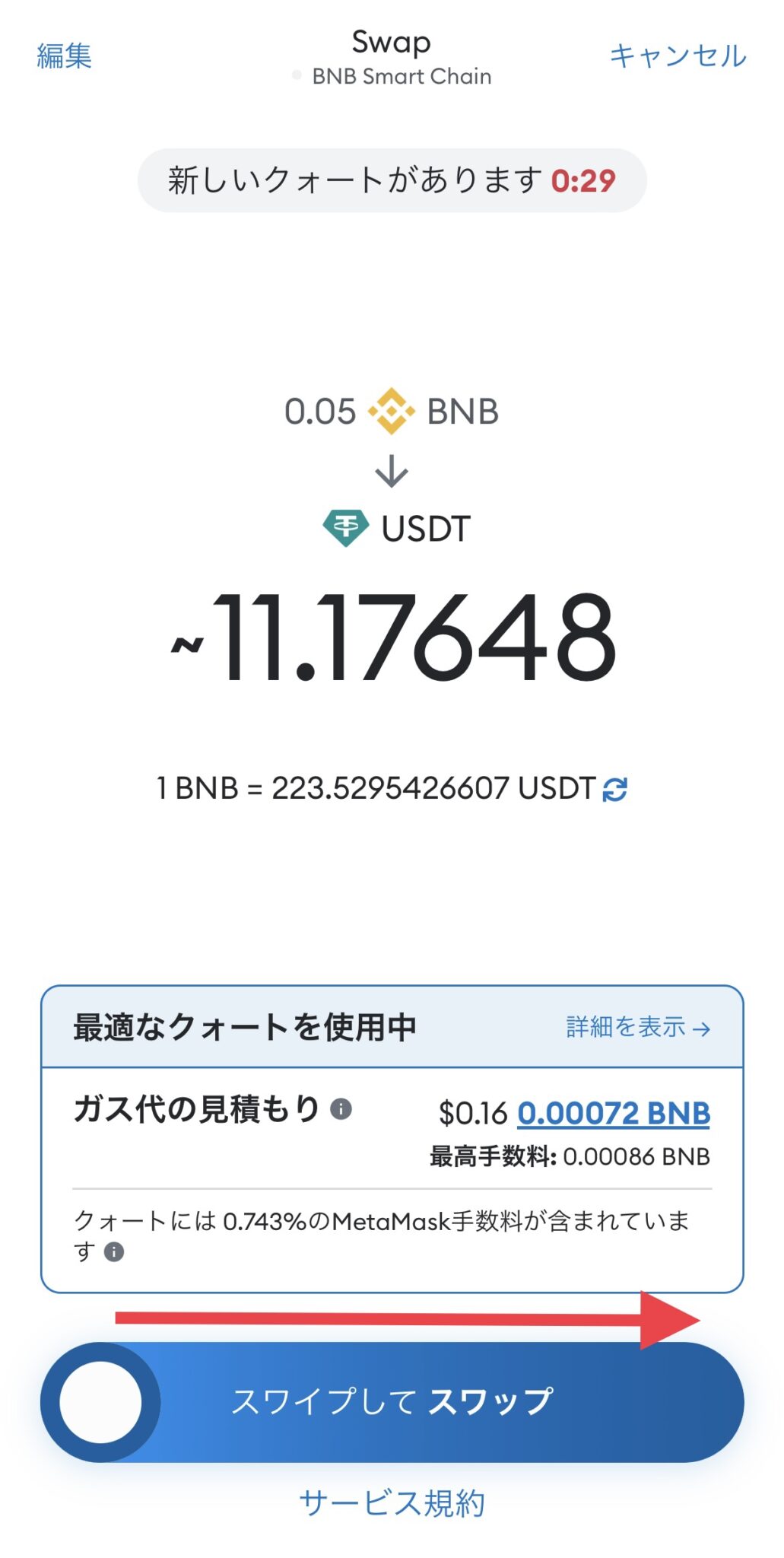Click the BNB token icon

389,412
